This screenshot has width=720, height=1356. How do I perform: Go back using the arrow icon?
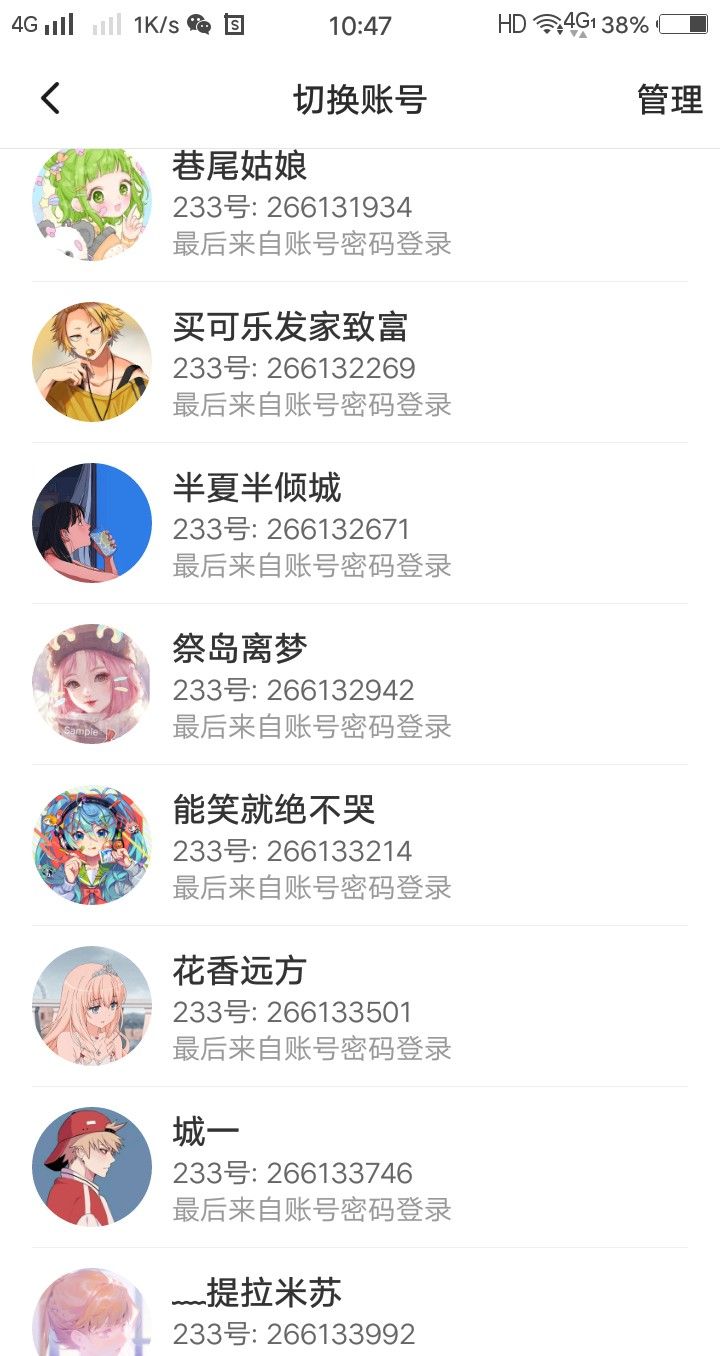50,99
